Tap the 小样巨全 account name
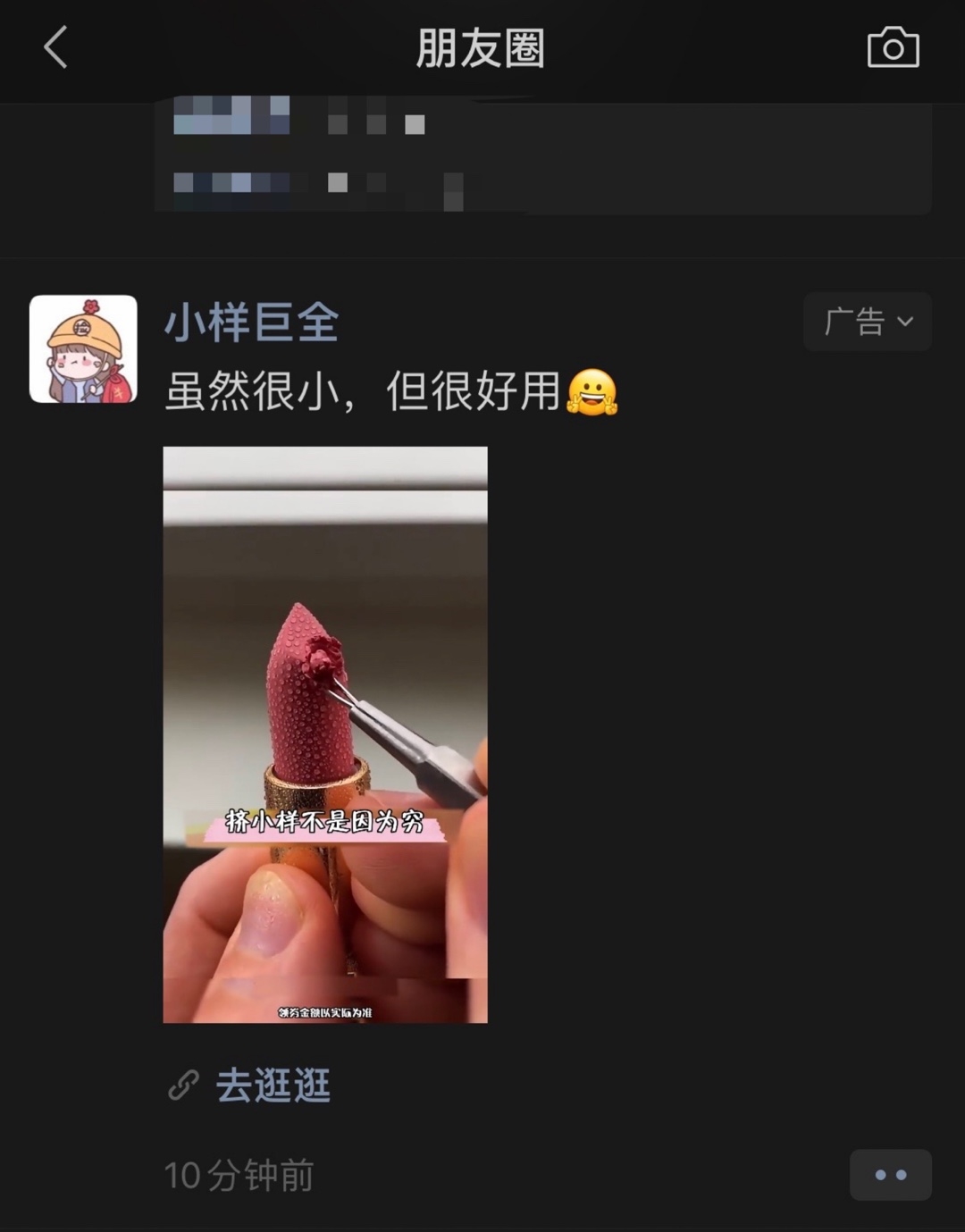965x1232 pixels. coord(252,323)
